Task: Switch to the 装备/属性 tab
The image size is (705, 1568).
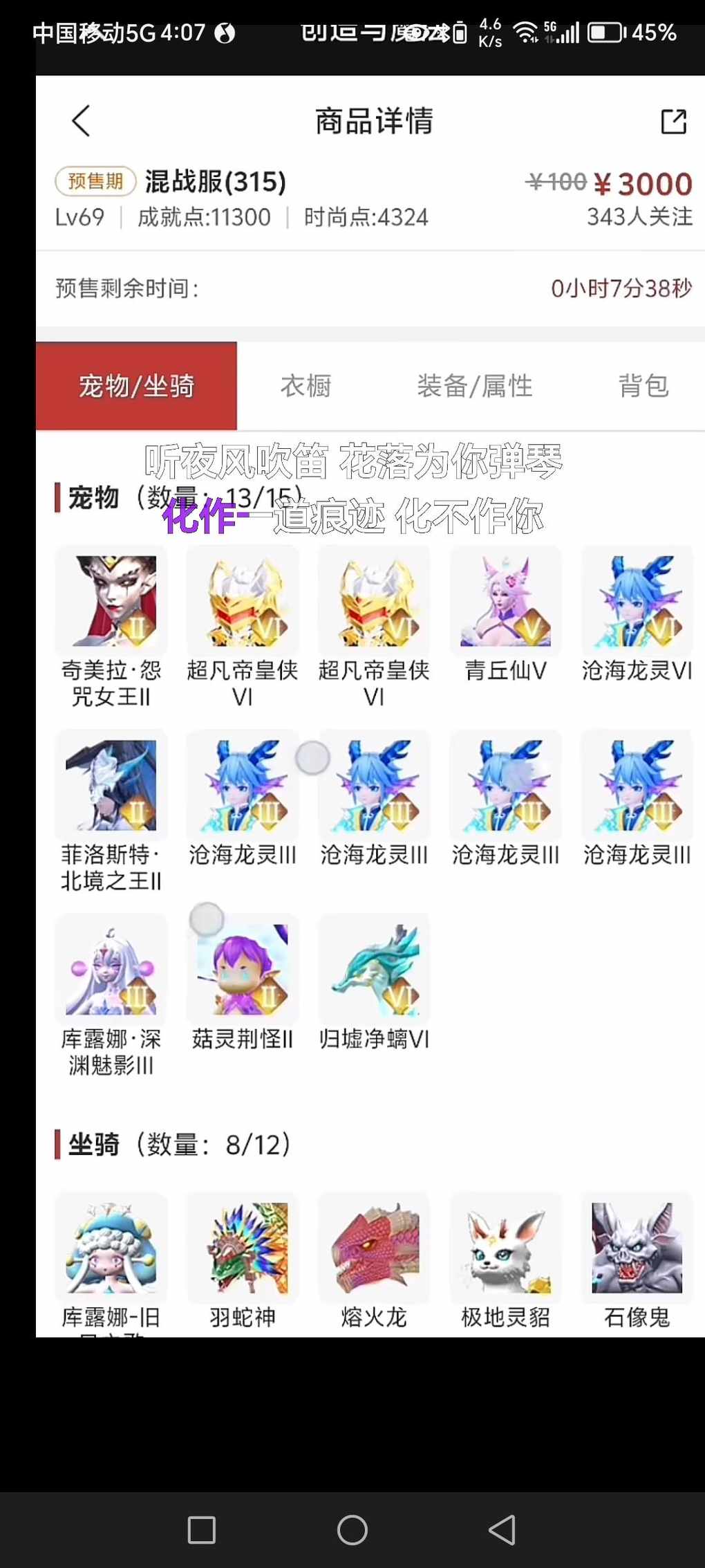Action: pyautogui.click(x=475, y=386)
